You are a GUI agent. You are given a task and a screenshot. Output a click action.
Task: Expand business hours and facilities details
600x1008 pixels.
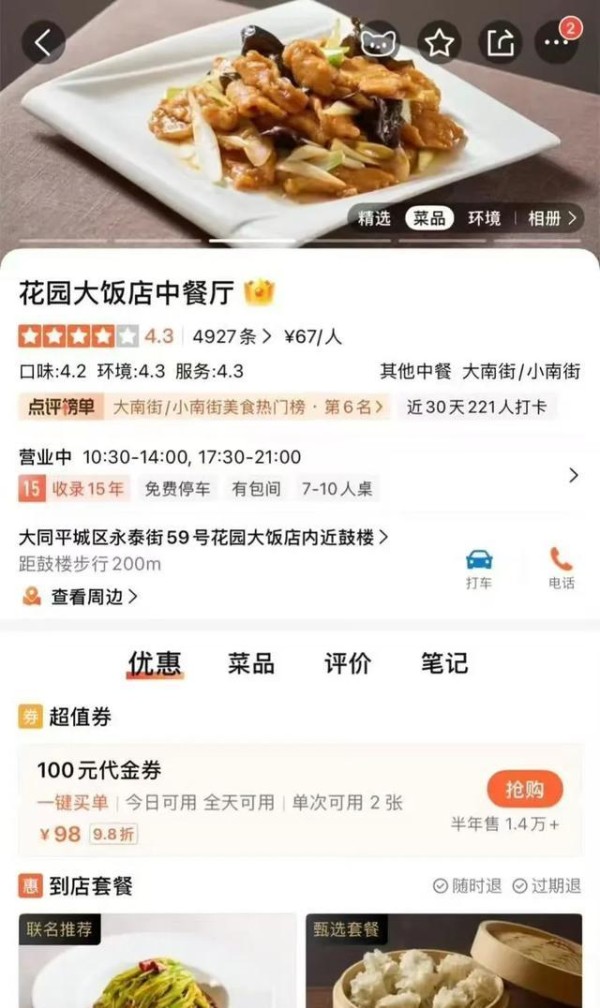[573, 475]
